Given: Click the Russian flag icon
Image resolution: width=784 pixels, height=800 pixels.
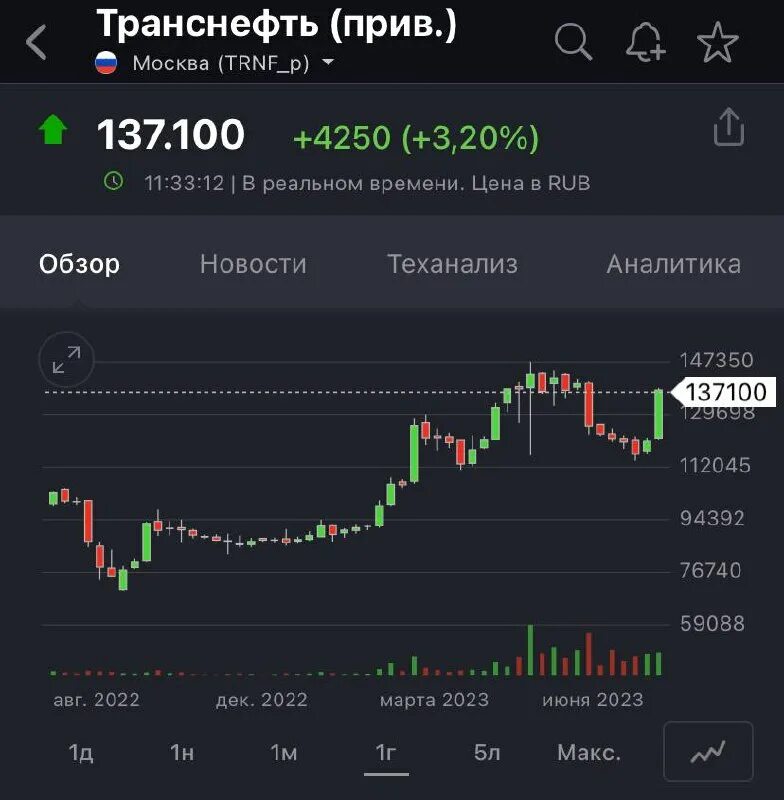Looking at the screenshot, I should pos(103,62).
